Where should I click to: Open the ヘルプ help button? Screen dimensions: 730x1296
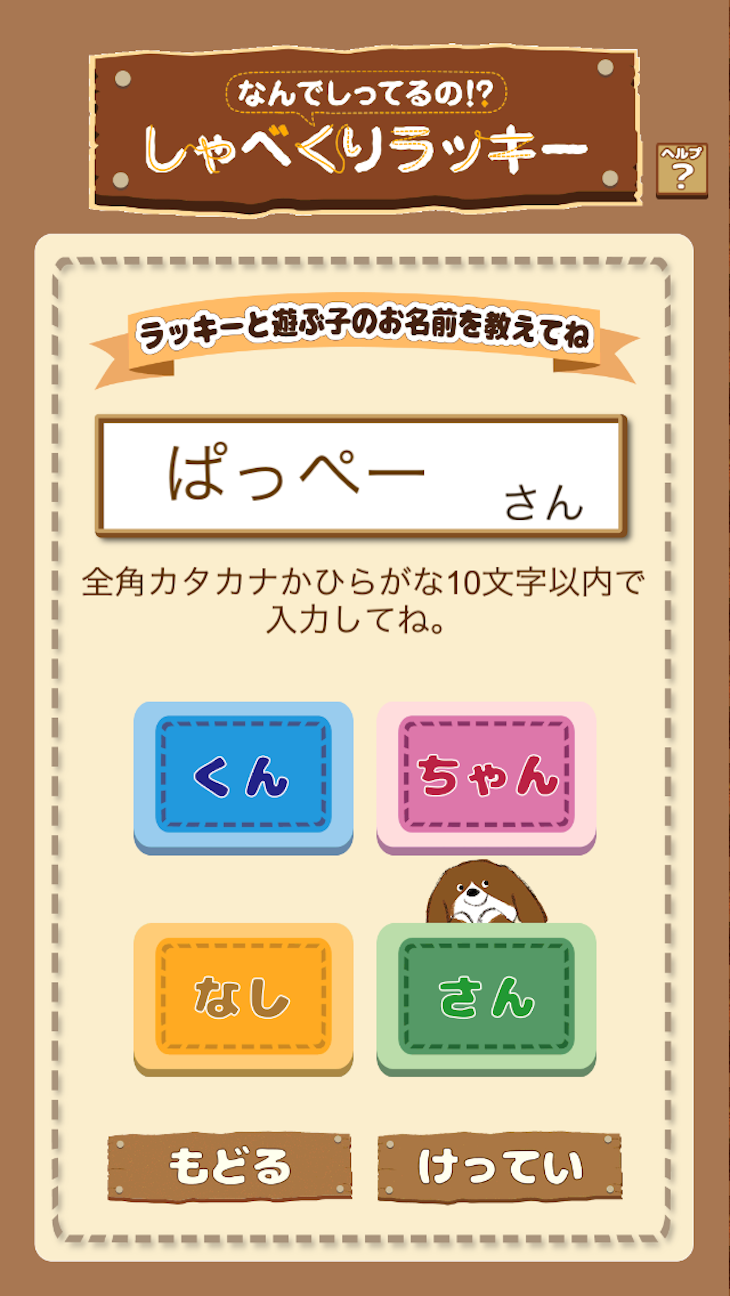click(x=681, y=170)
